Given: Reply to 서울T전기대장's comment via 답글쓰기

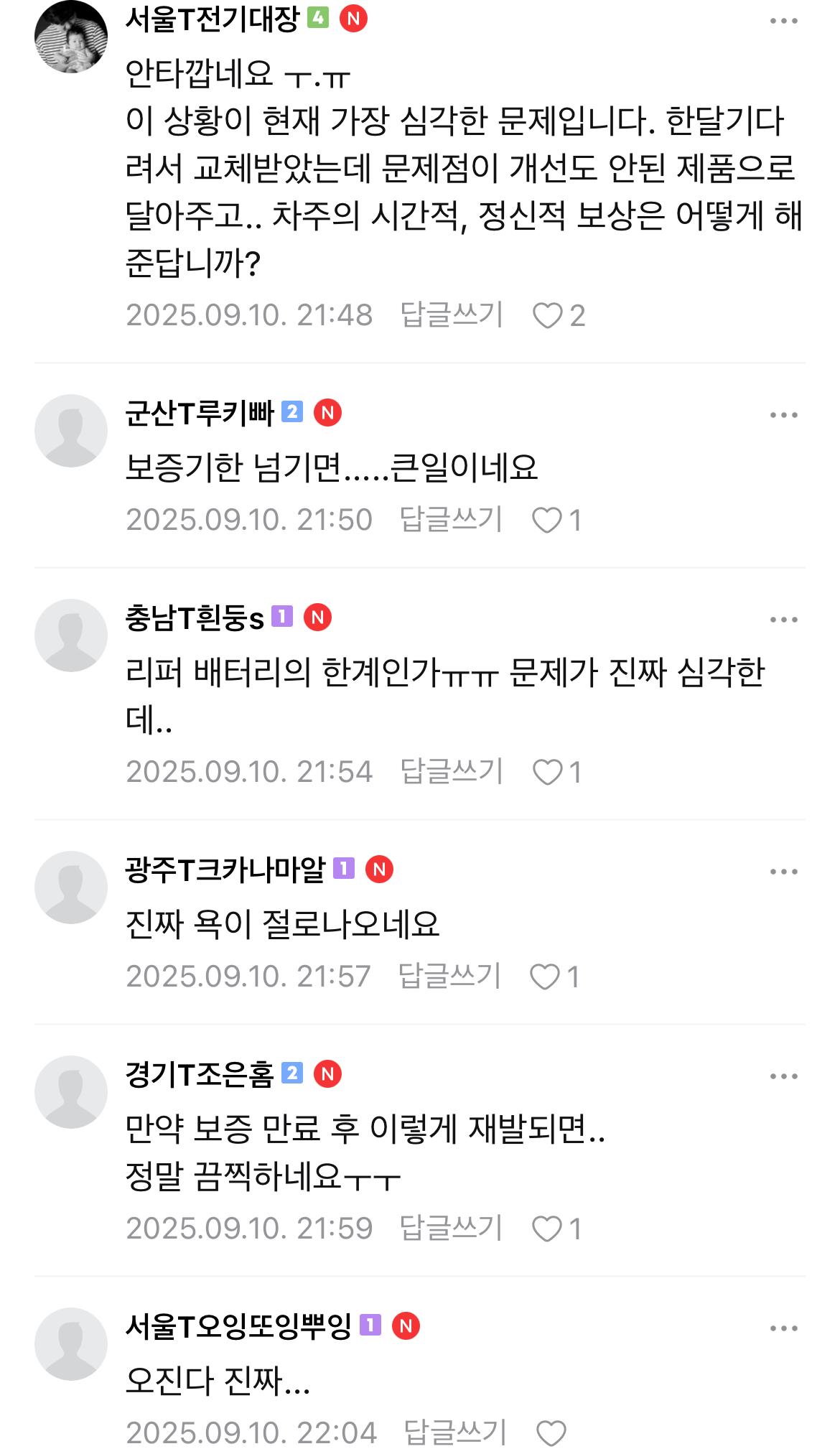Looking at the screenshot, I should pyautogui.click(x=452, y=314).
